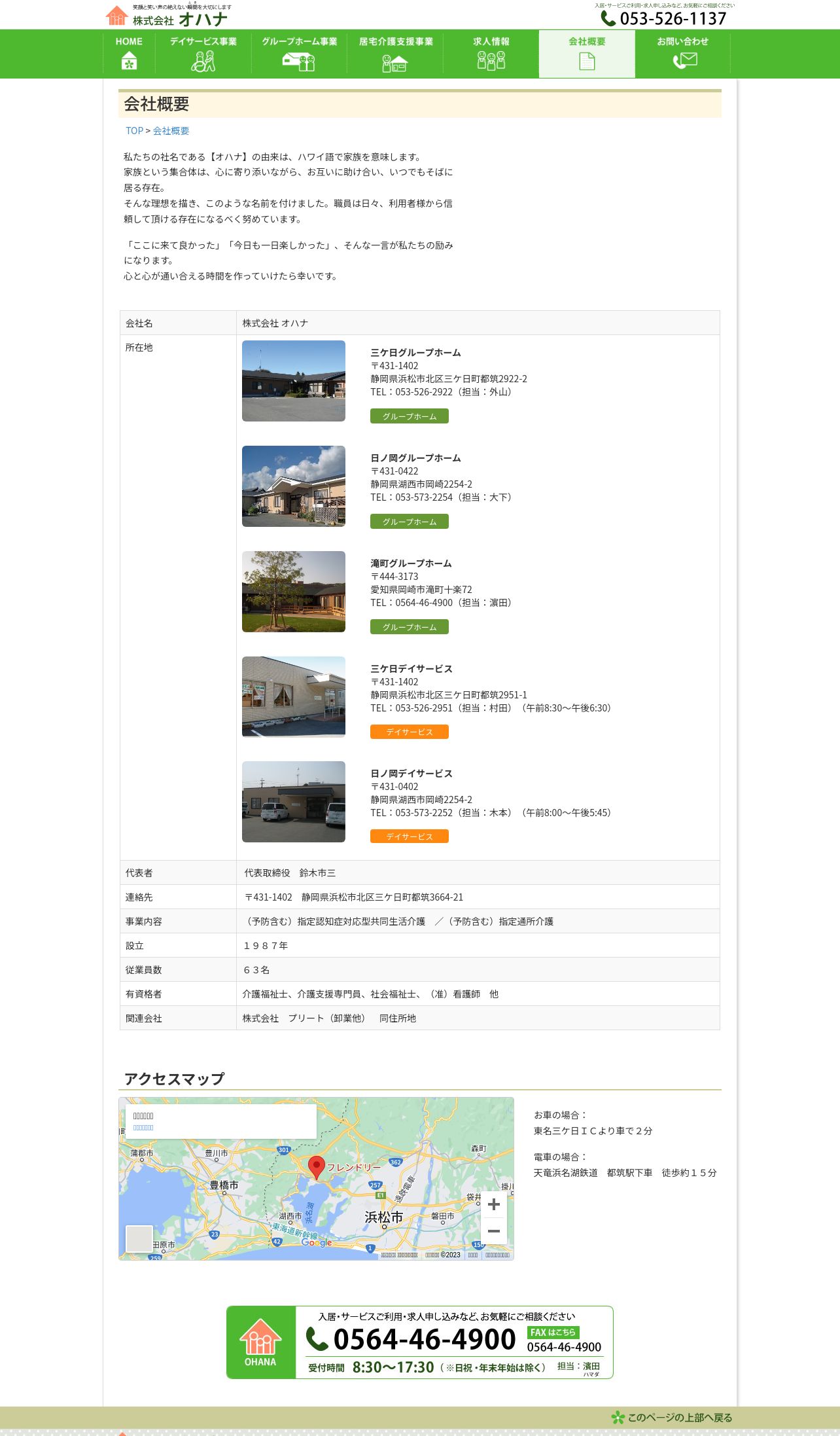The width and height of the screenshot is (840, 1436).
Task: Tap the TOP breadcrumb link
Action: 134,131
